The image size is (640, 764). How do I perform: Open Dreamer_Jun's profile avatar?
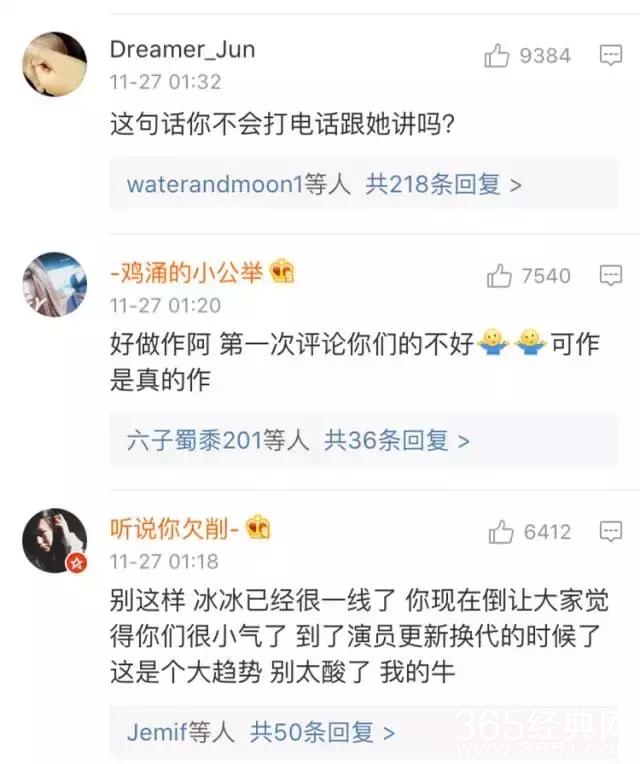click(x=55, y=64)
